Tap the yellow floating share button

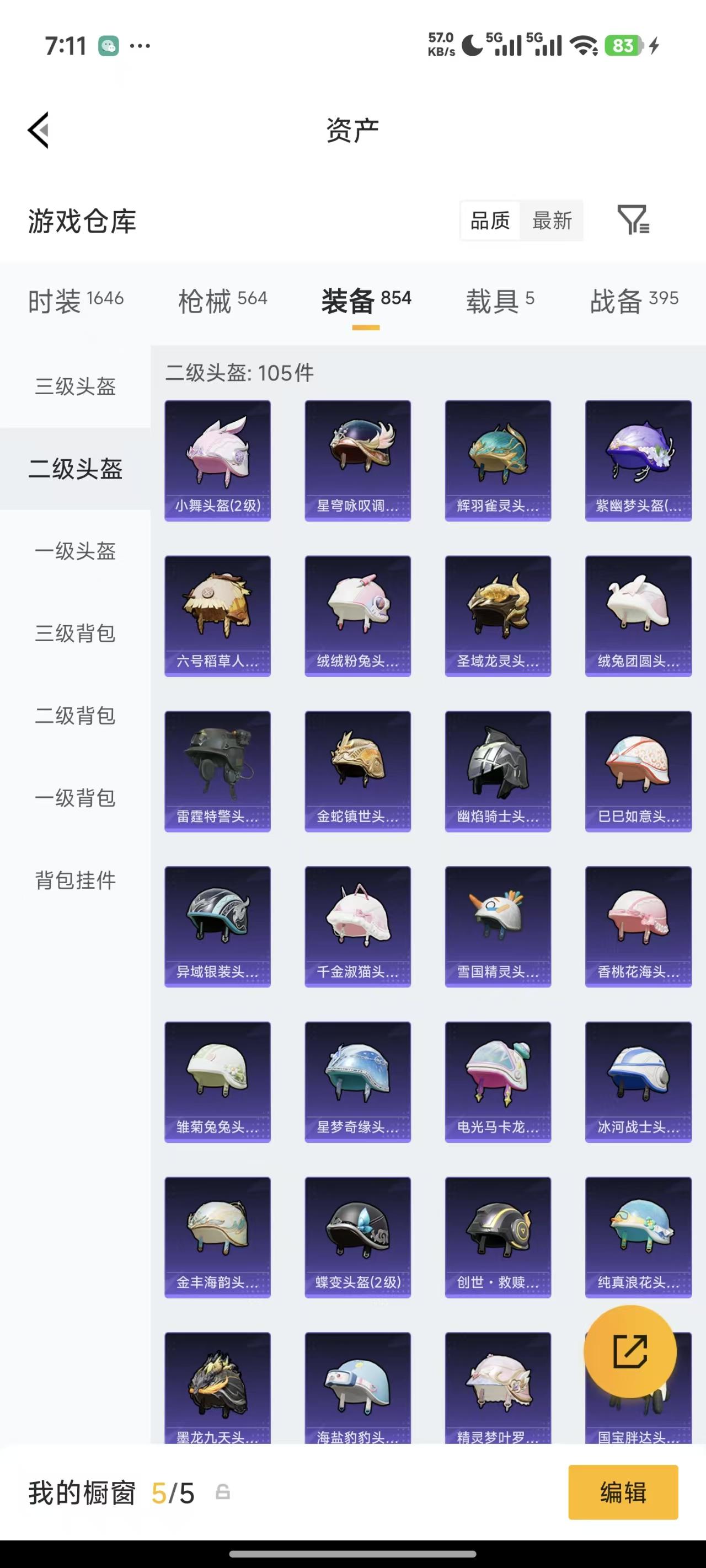pos(630,1351)
